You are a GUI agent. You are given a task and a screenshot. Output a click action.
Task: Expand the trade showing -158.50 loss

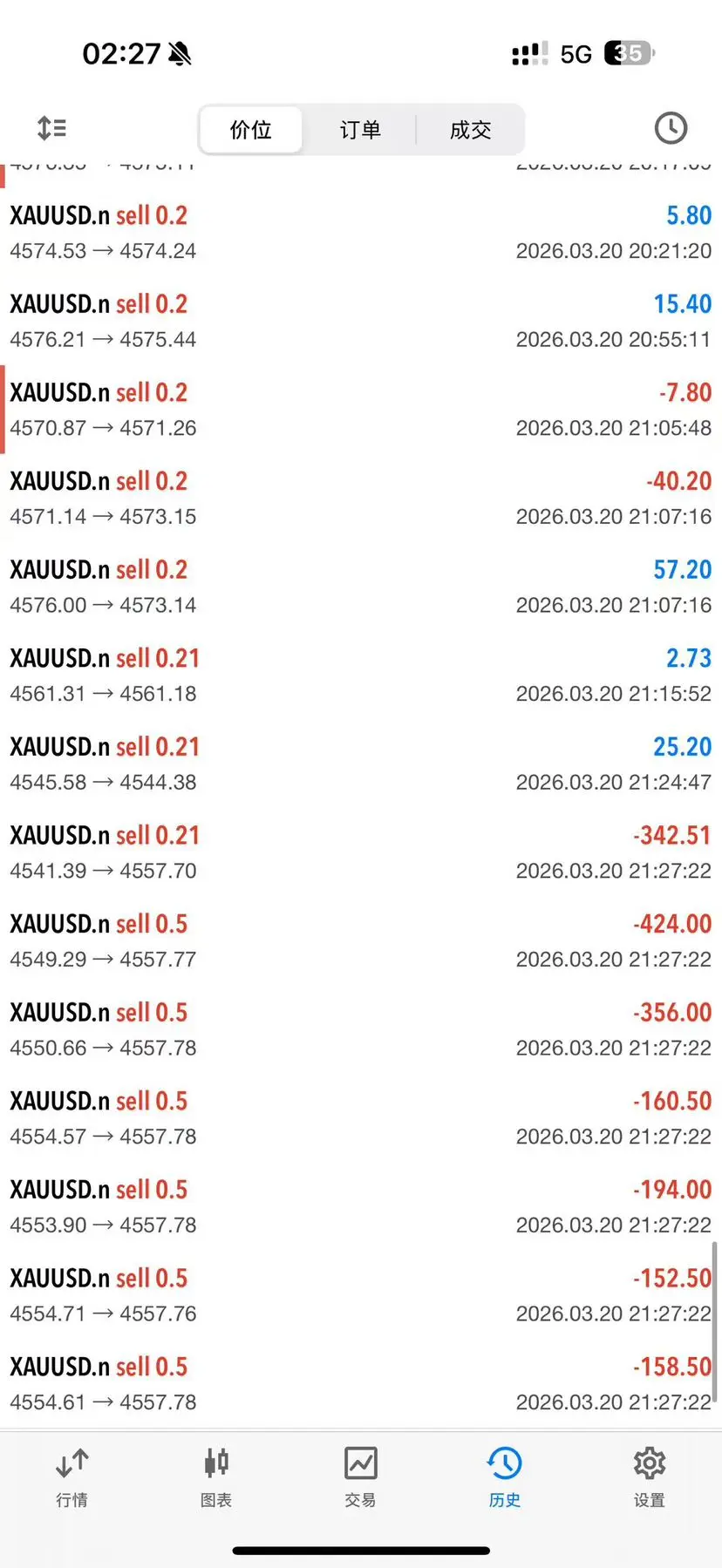tap(361, 1384)
